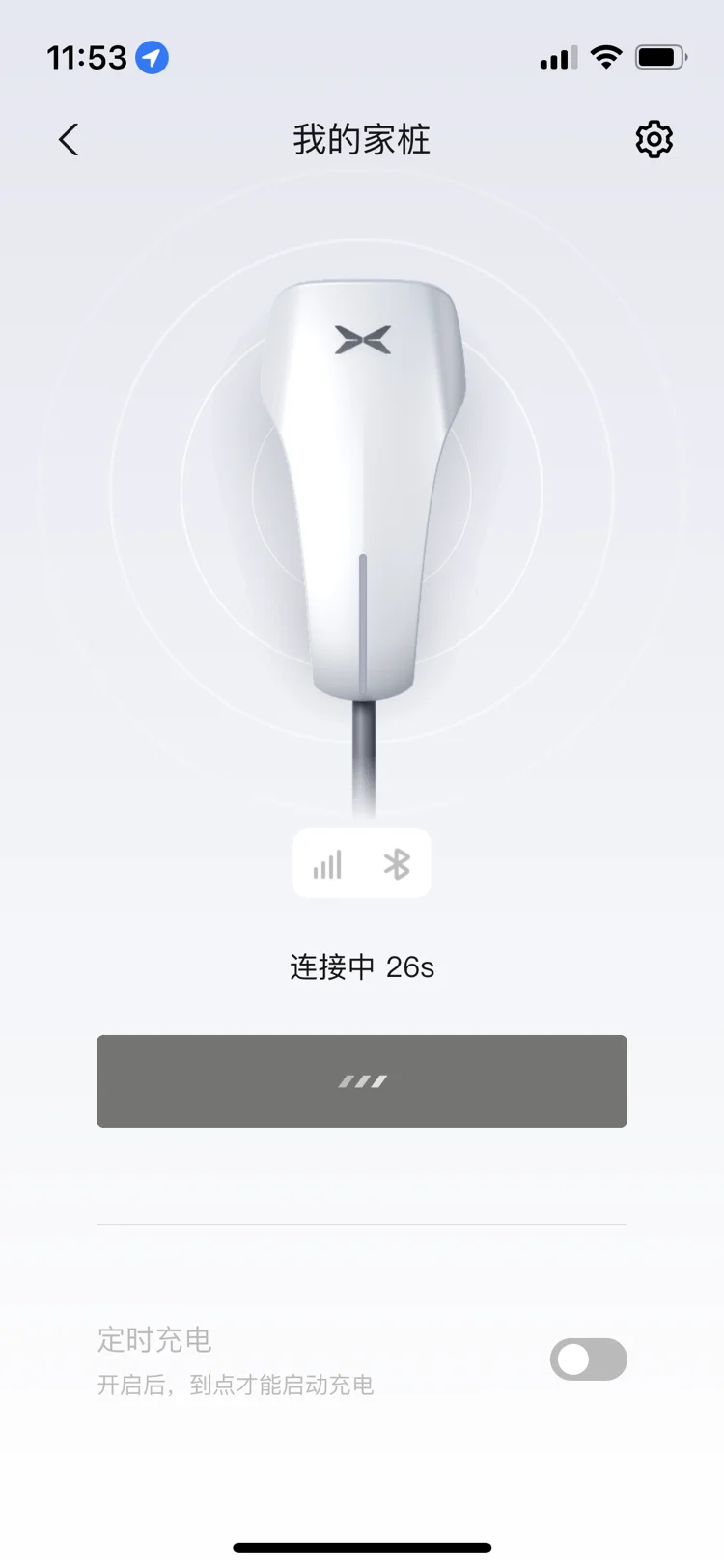The width and height of the screenshot is (724, 1568).
Task: Open the charger settings gear
Action: (x=654, y=140)
